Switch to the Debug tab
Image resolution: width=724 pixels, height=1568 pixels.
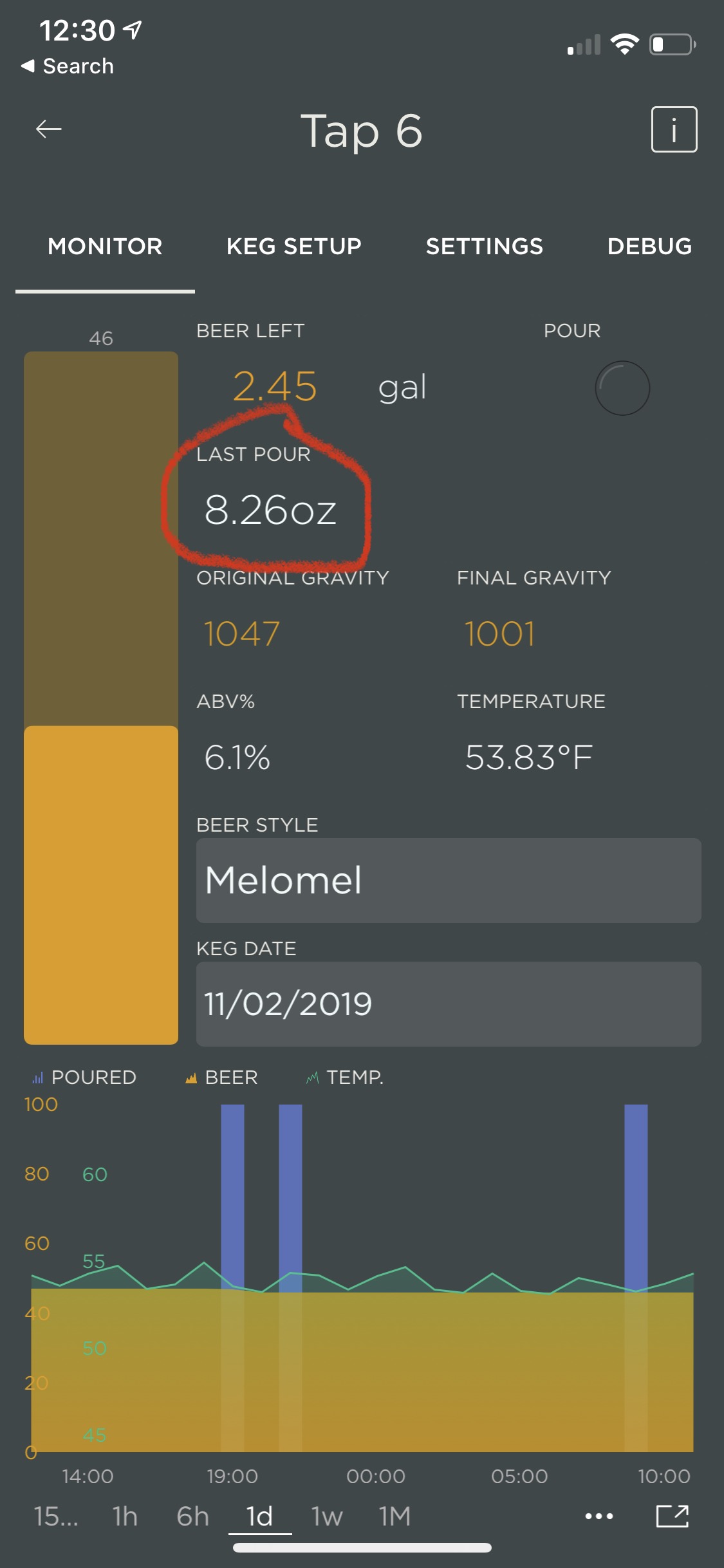point(649,247)
